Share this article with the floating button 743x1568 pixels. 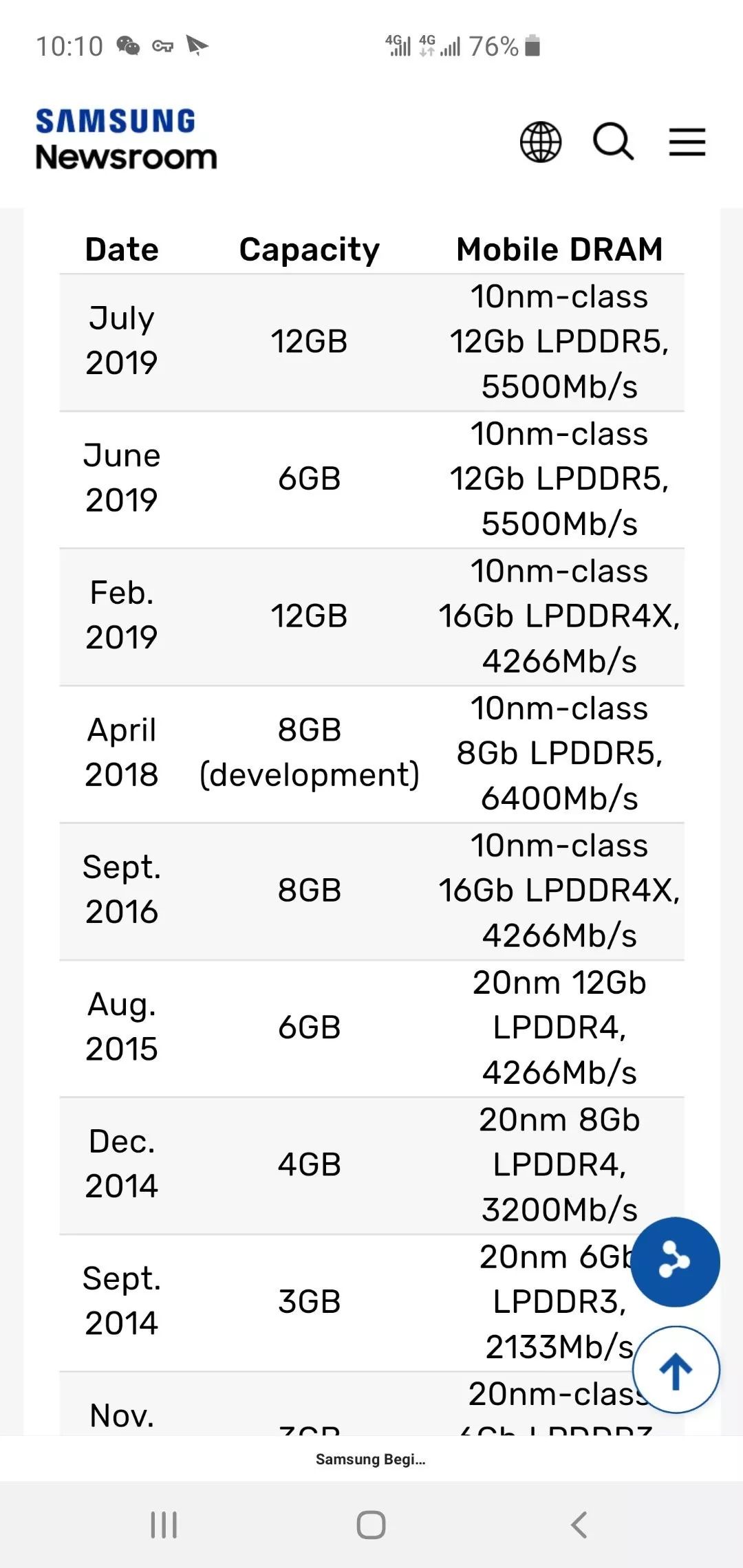tap(675, 1262)
